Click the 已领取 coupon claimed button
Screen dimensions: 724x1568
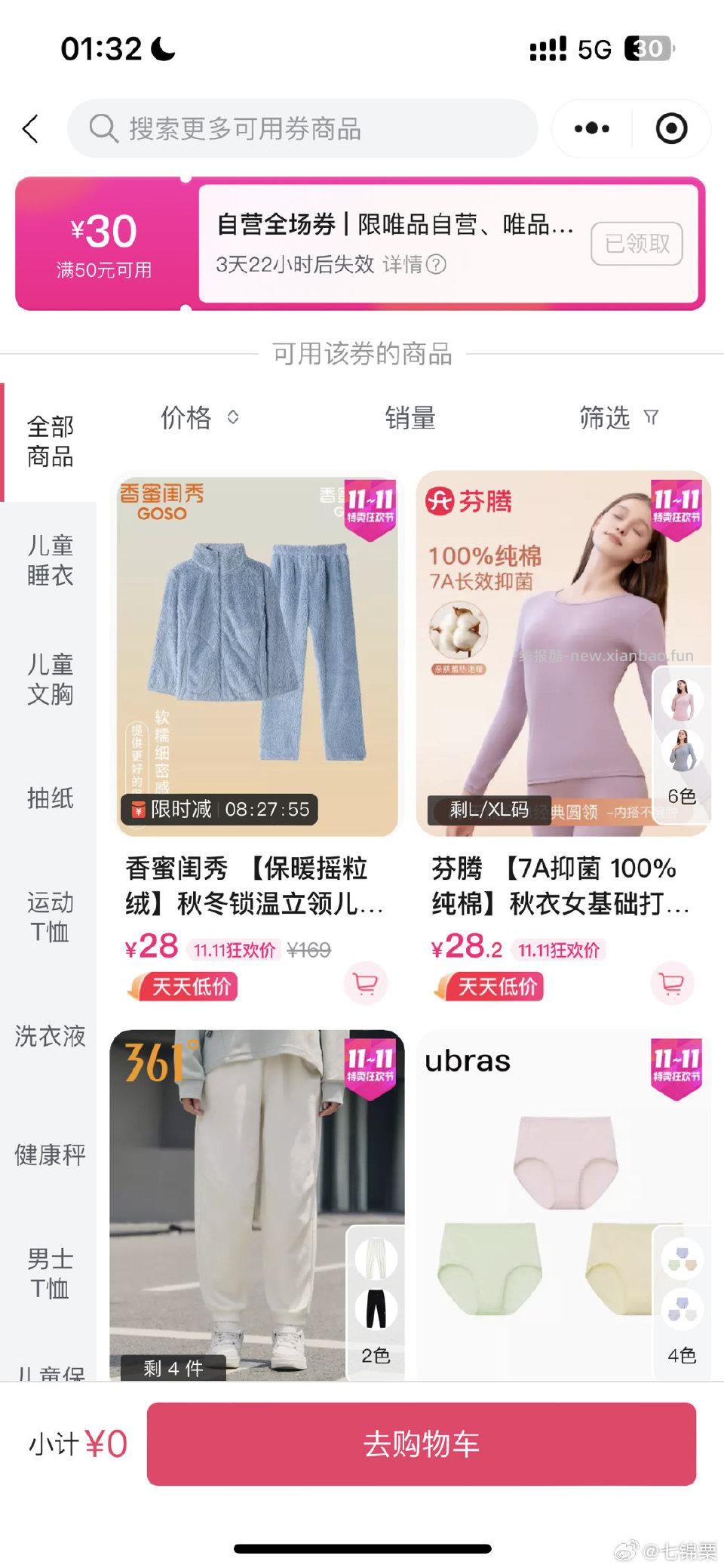point(637,243)
